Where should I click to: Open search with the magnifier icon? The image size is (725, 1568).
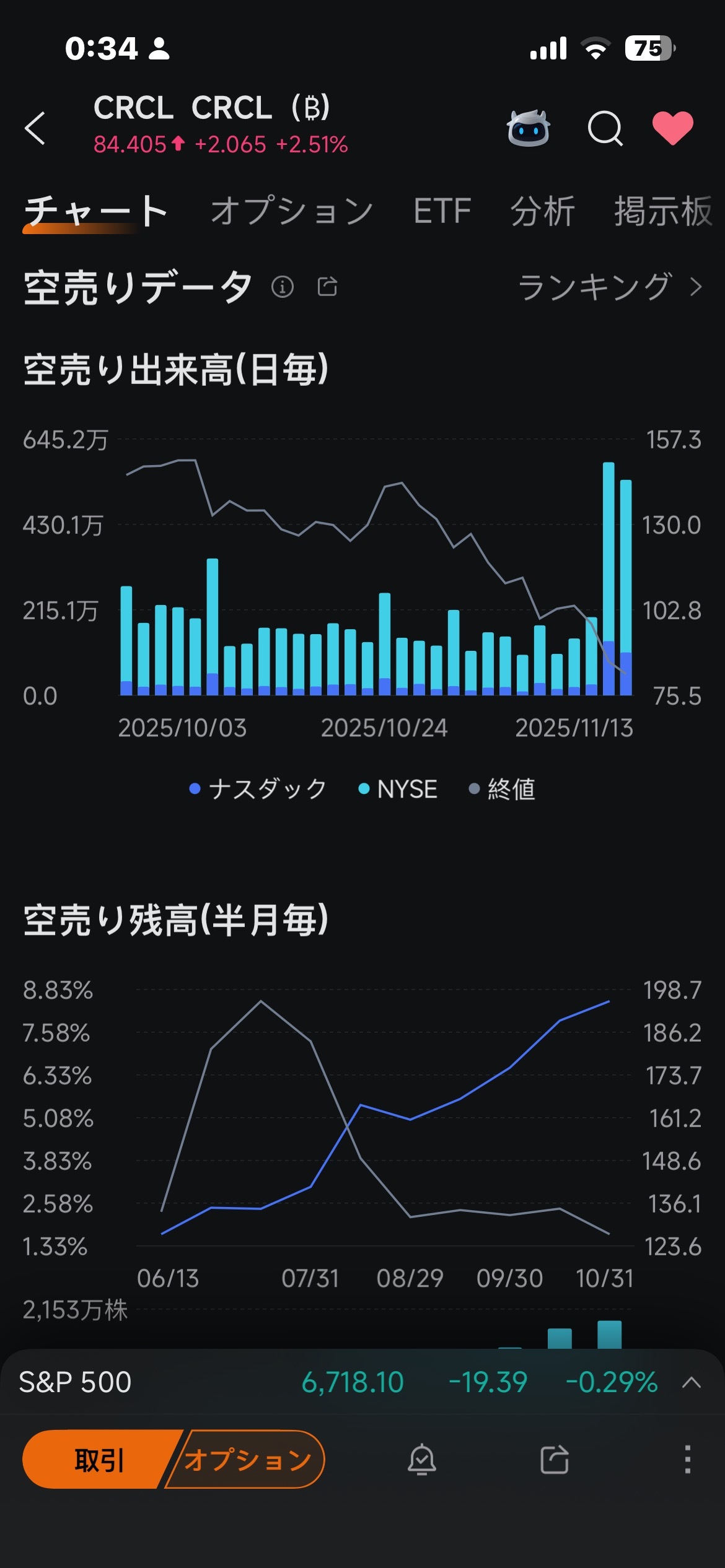point(605,128)
